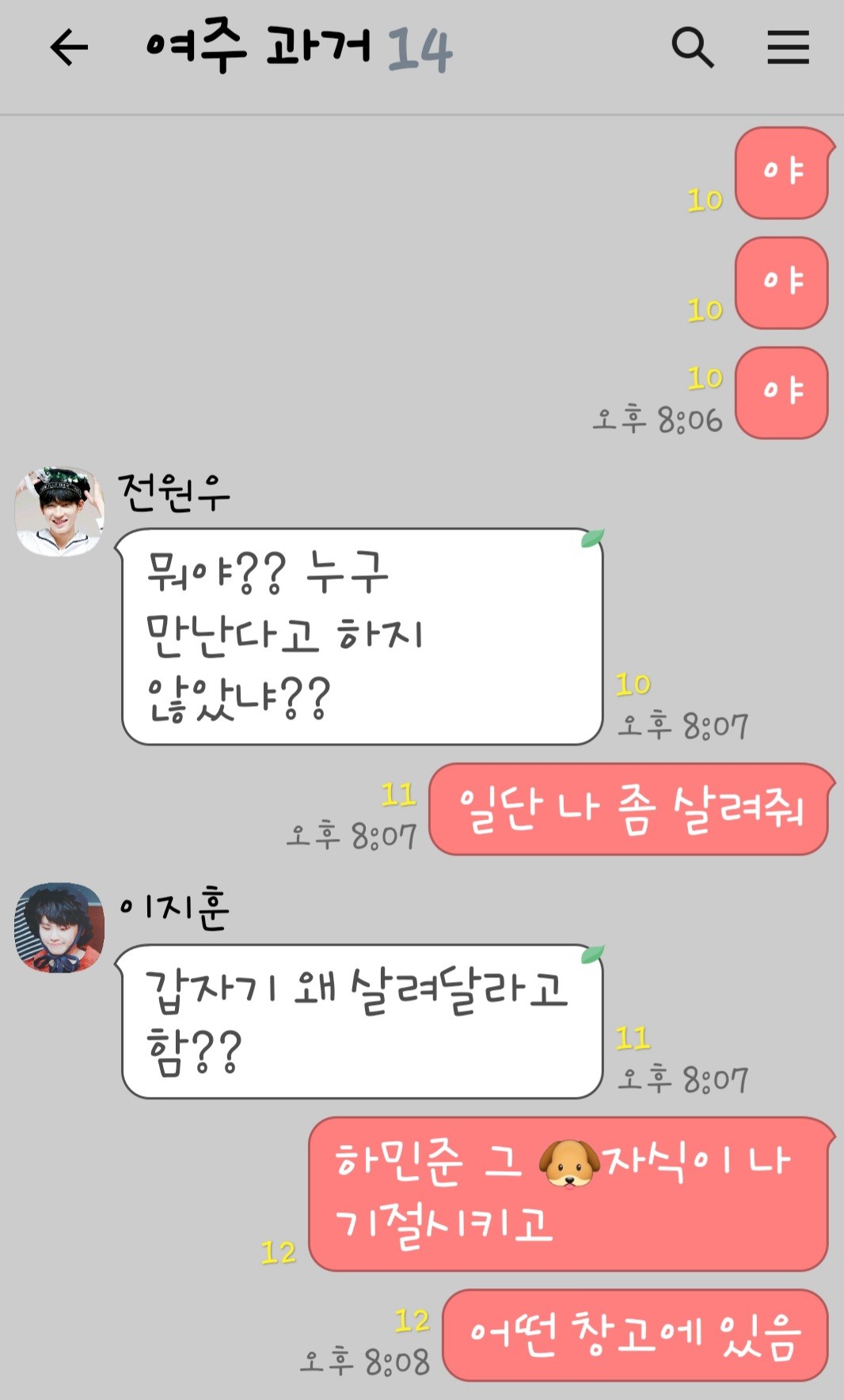
Task: Search within this chat room
Action: [x=692, y=47]
